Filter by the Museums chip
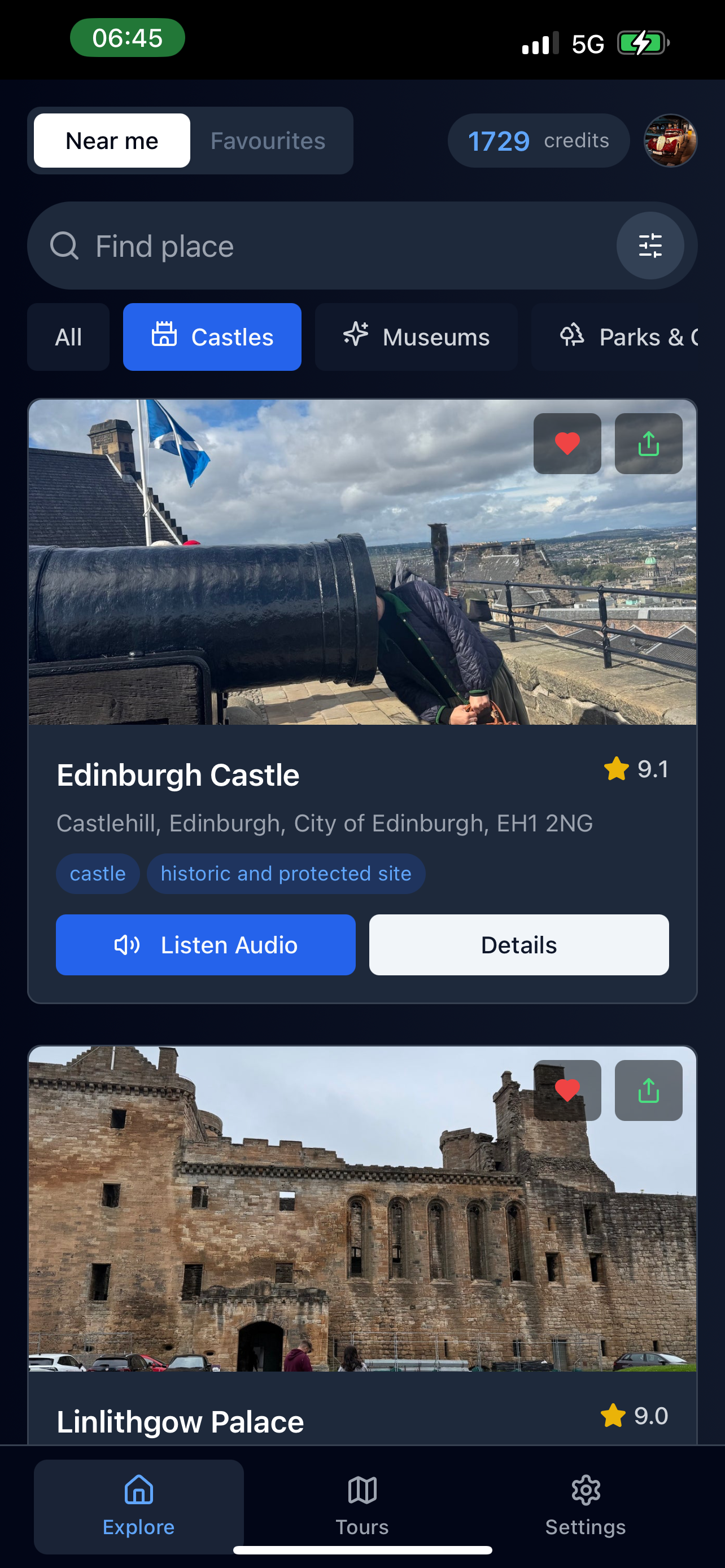The height and width of the screenshot is (1568, 725). [416, 337]
